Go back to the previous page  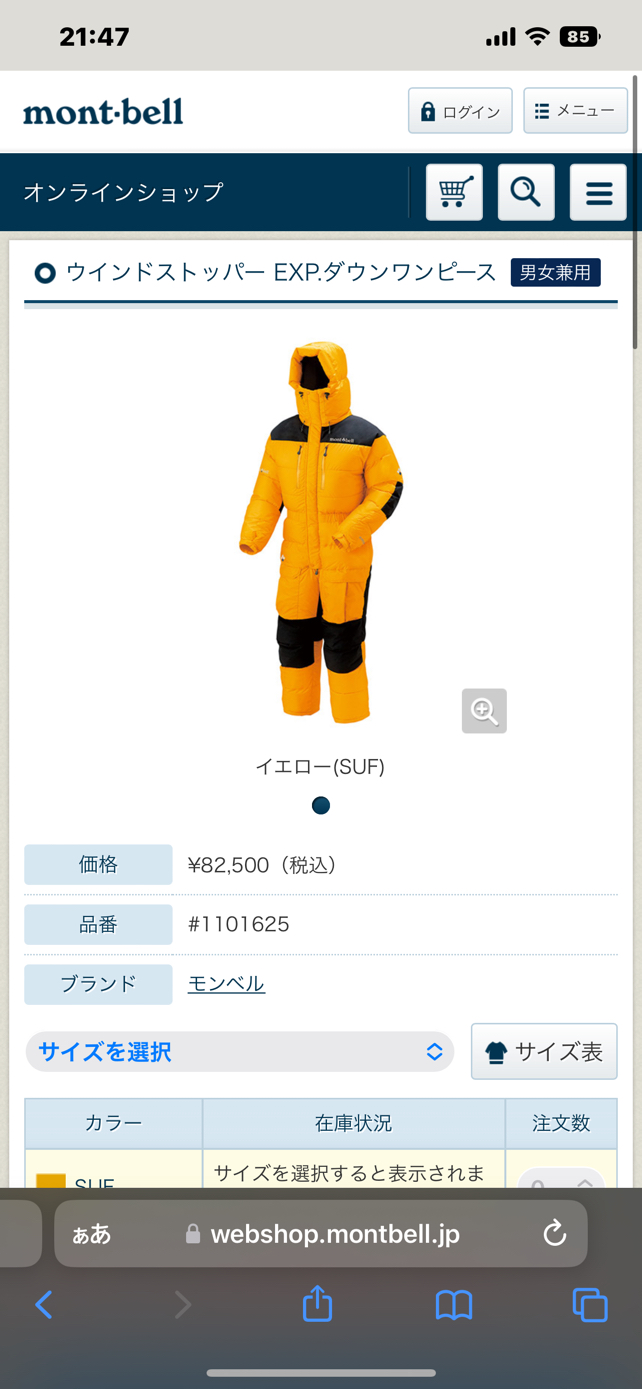[x=44, y=1304]
